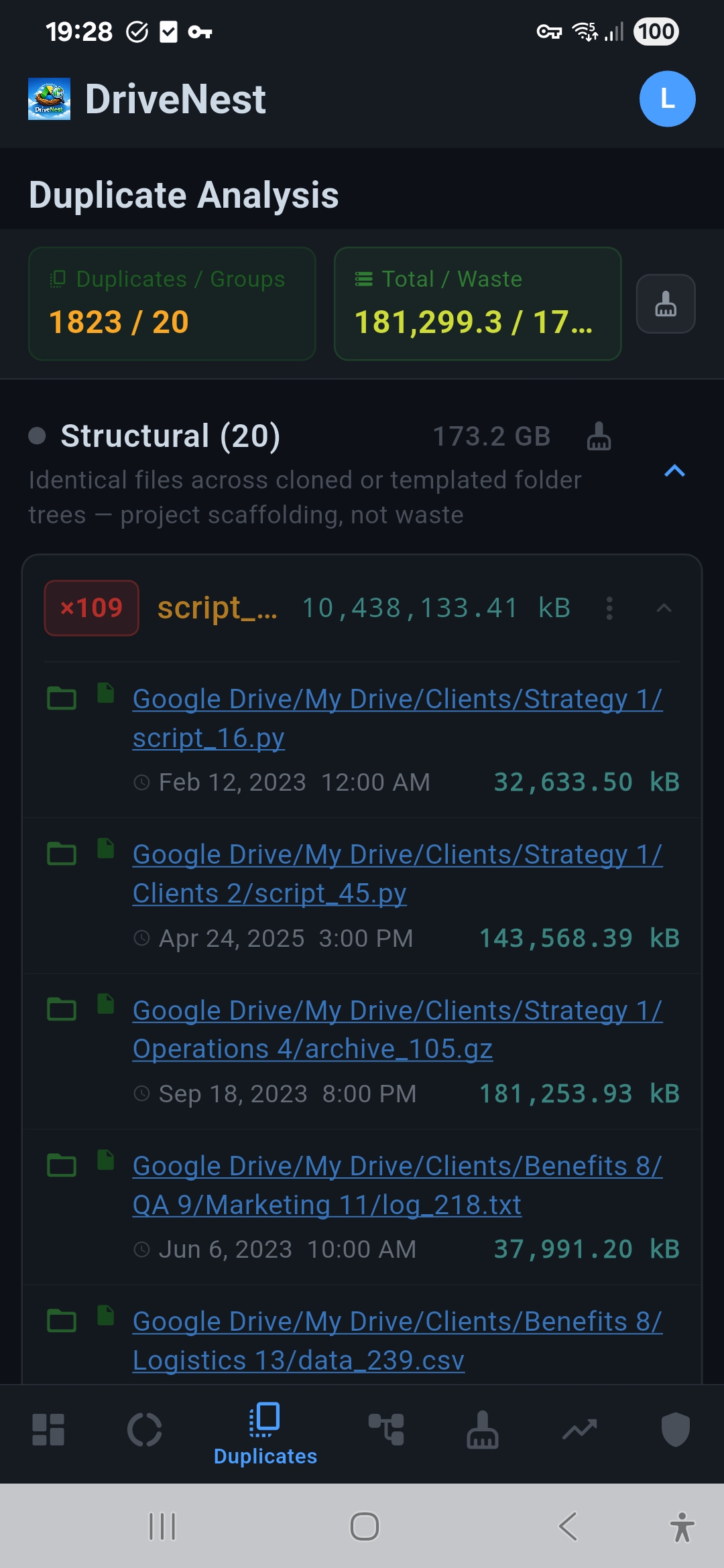724x1568 pixels.
Task: Tap the Duplicates / Groups summary card
Action: pyautogui.click(x=172, y=303)
